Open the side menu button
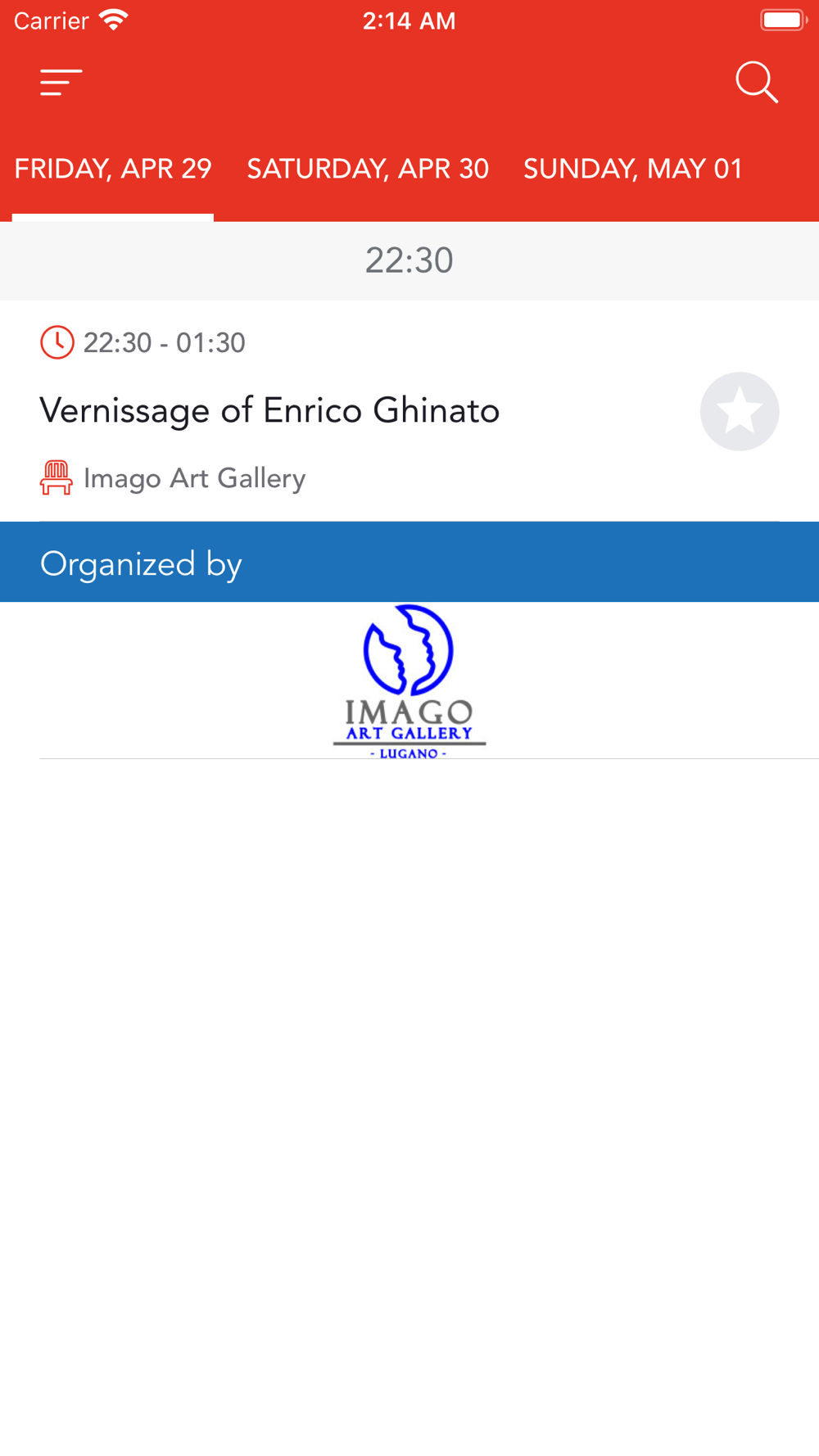The image size is (819, 1456). [x=61, y=83]
